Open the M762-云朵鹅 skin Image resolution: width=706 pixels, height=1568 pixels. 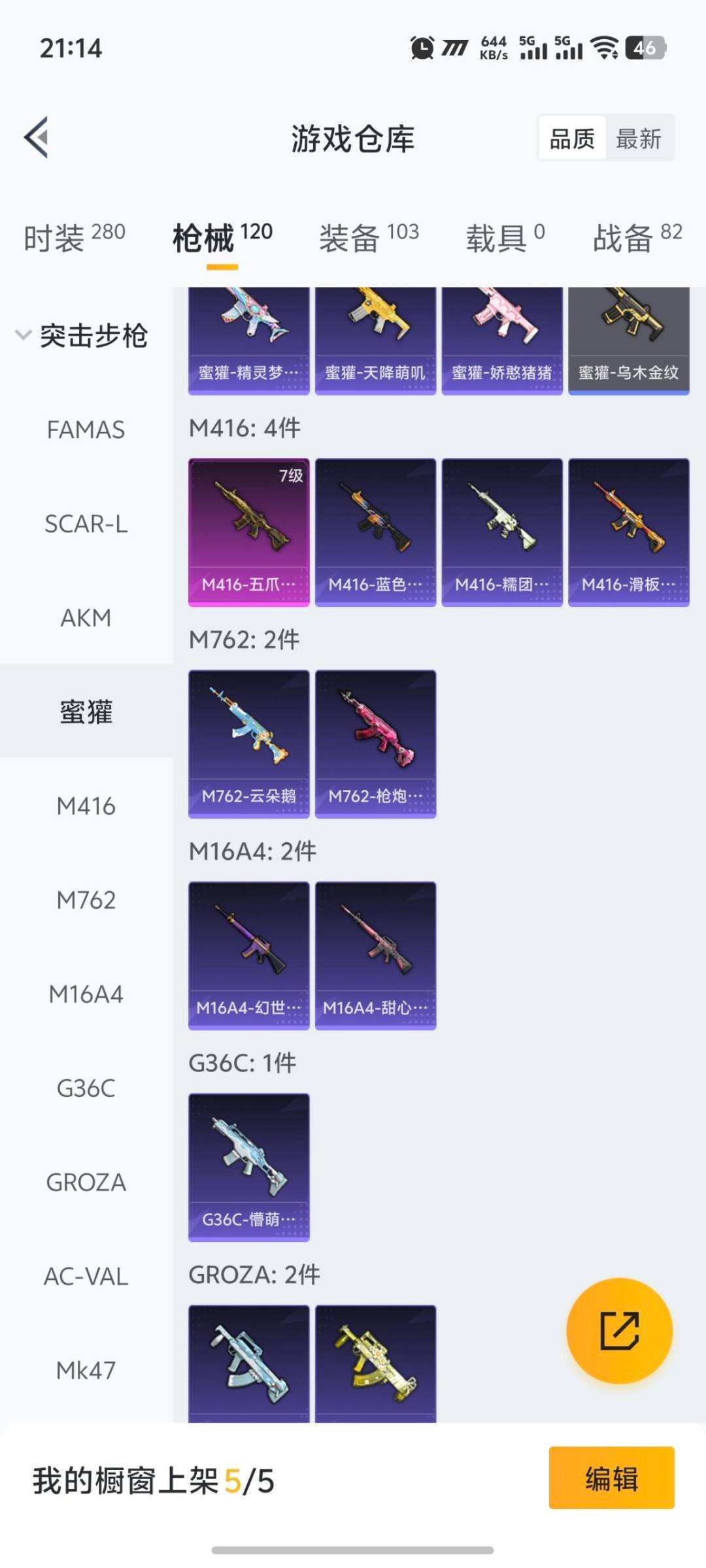(248, 743)
